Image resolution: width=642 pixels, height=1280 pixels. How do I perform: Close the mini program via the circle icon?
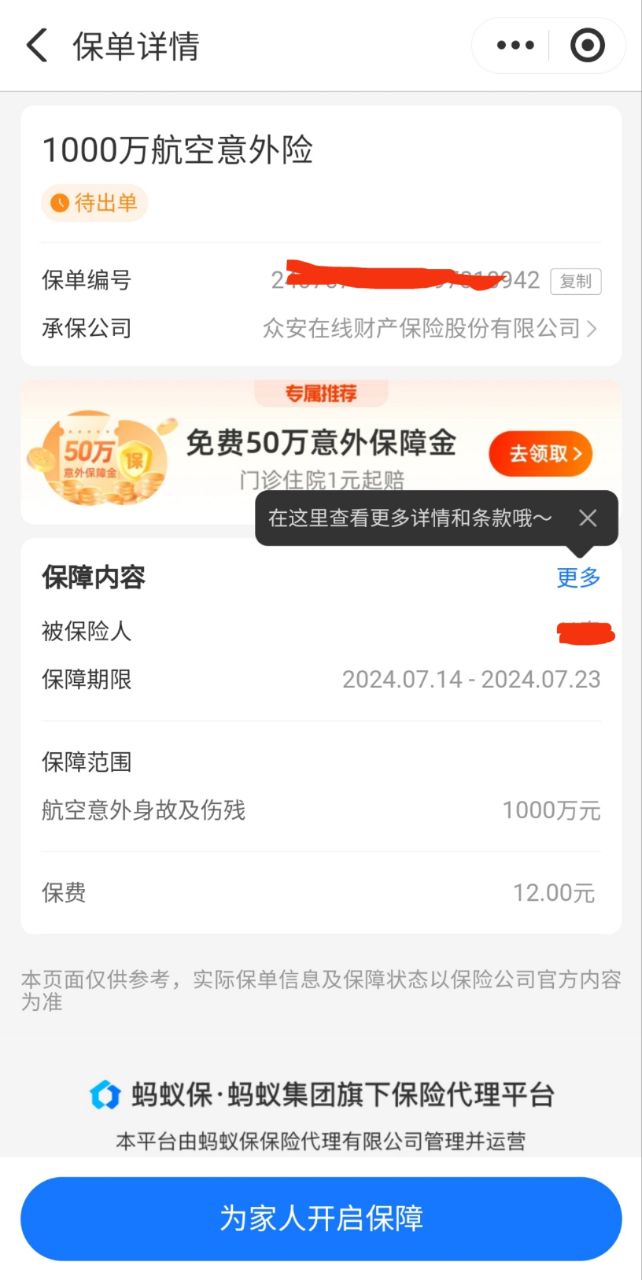point(587,46)
